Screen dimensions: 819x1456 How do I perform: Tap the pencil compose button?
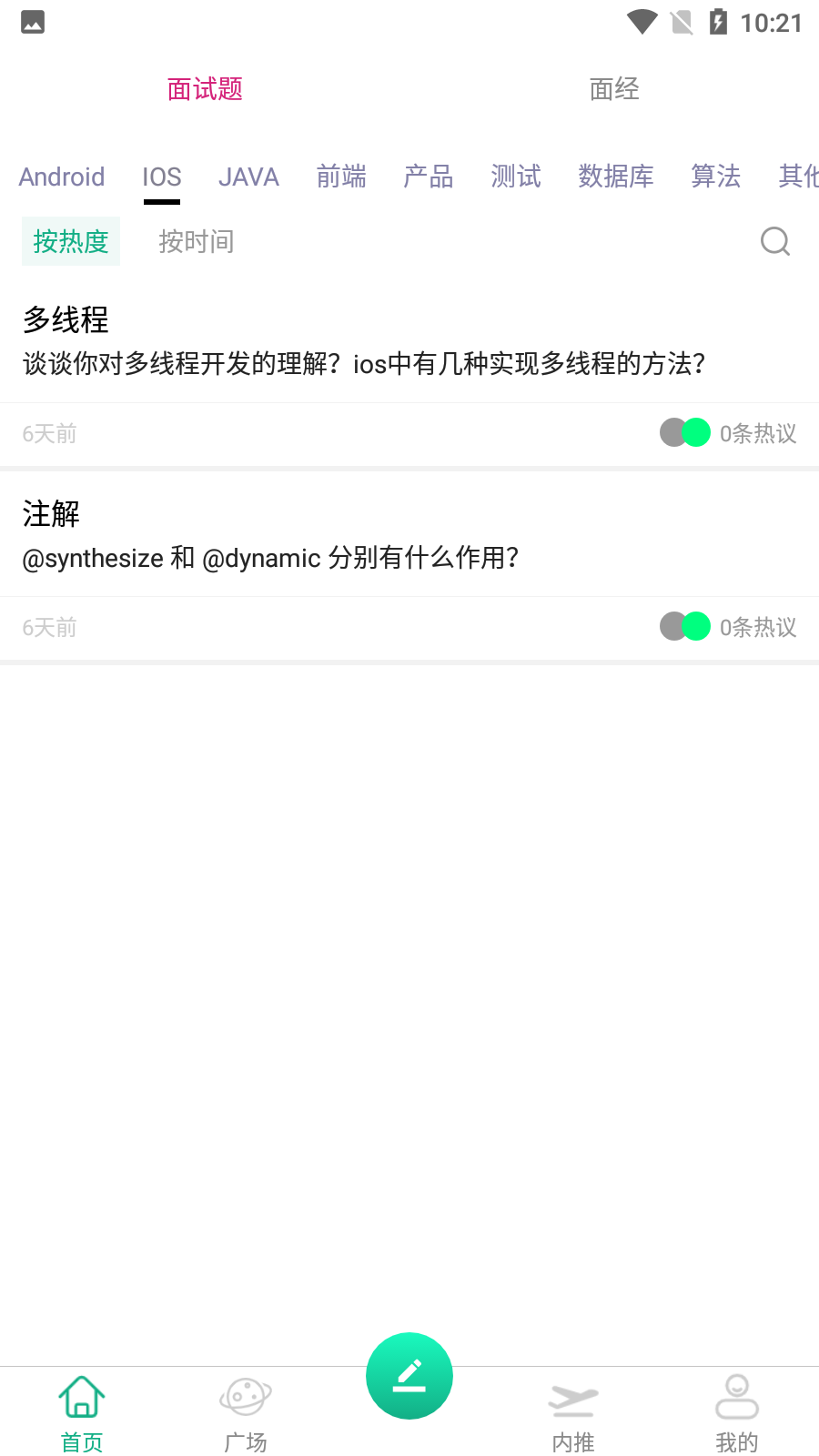tap(409, 1375)
